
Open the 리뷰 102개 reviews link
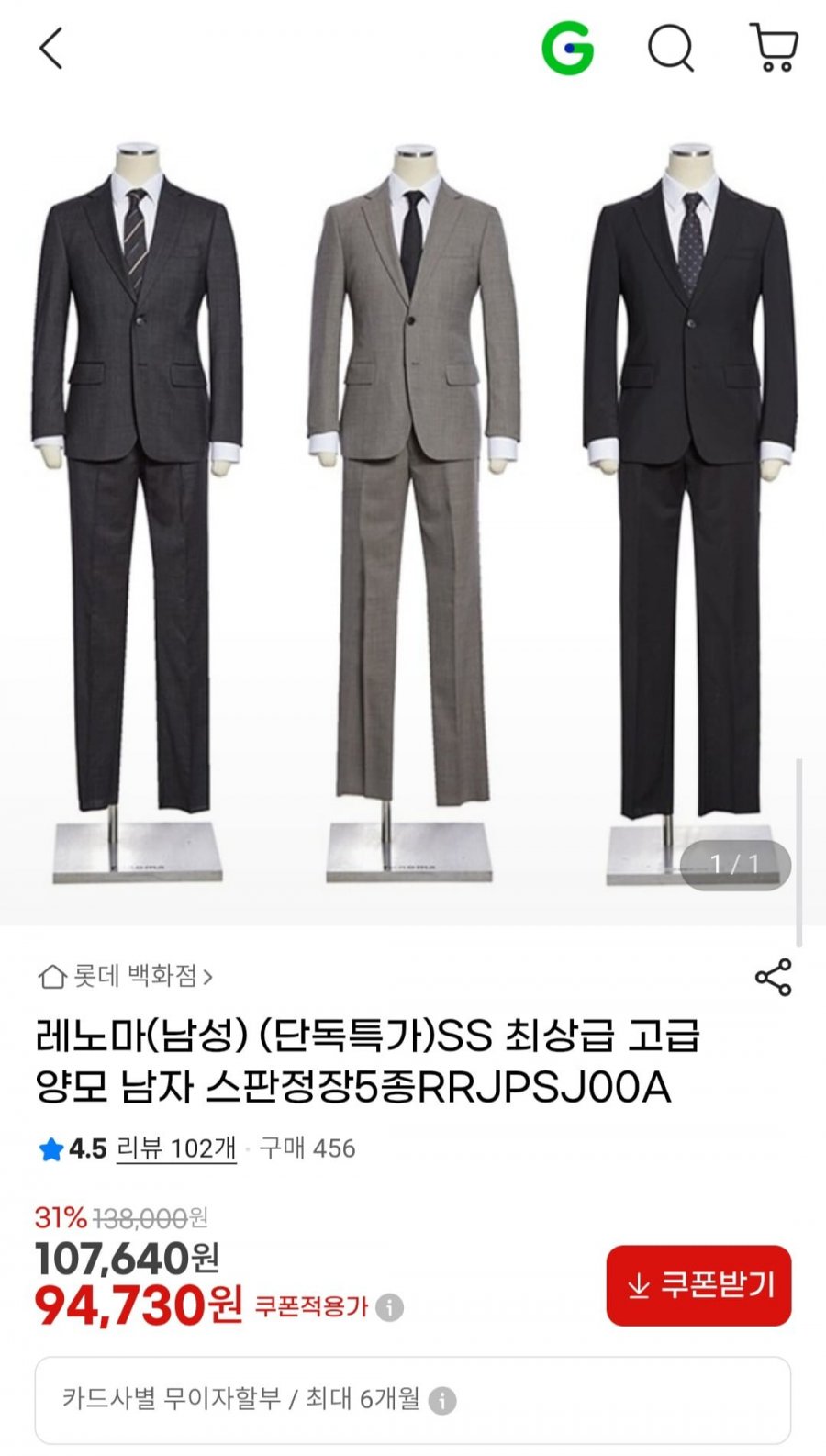click(x=175, y=1148)
